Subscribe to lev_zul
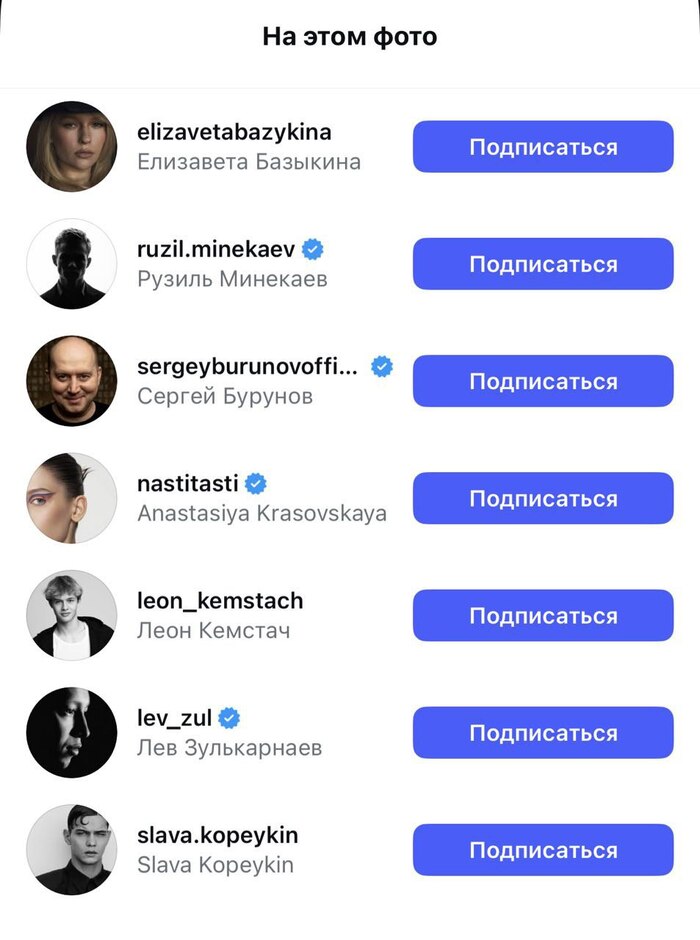This screenshot has width=700, height=940. point(543,732)
